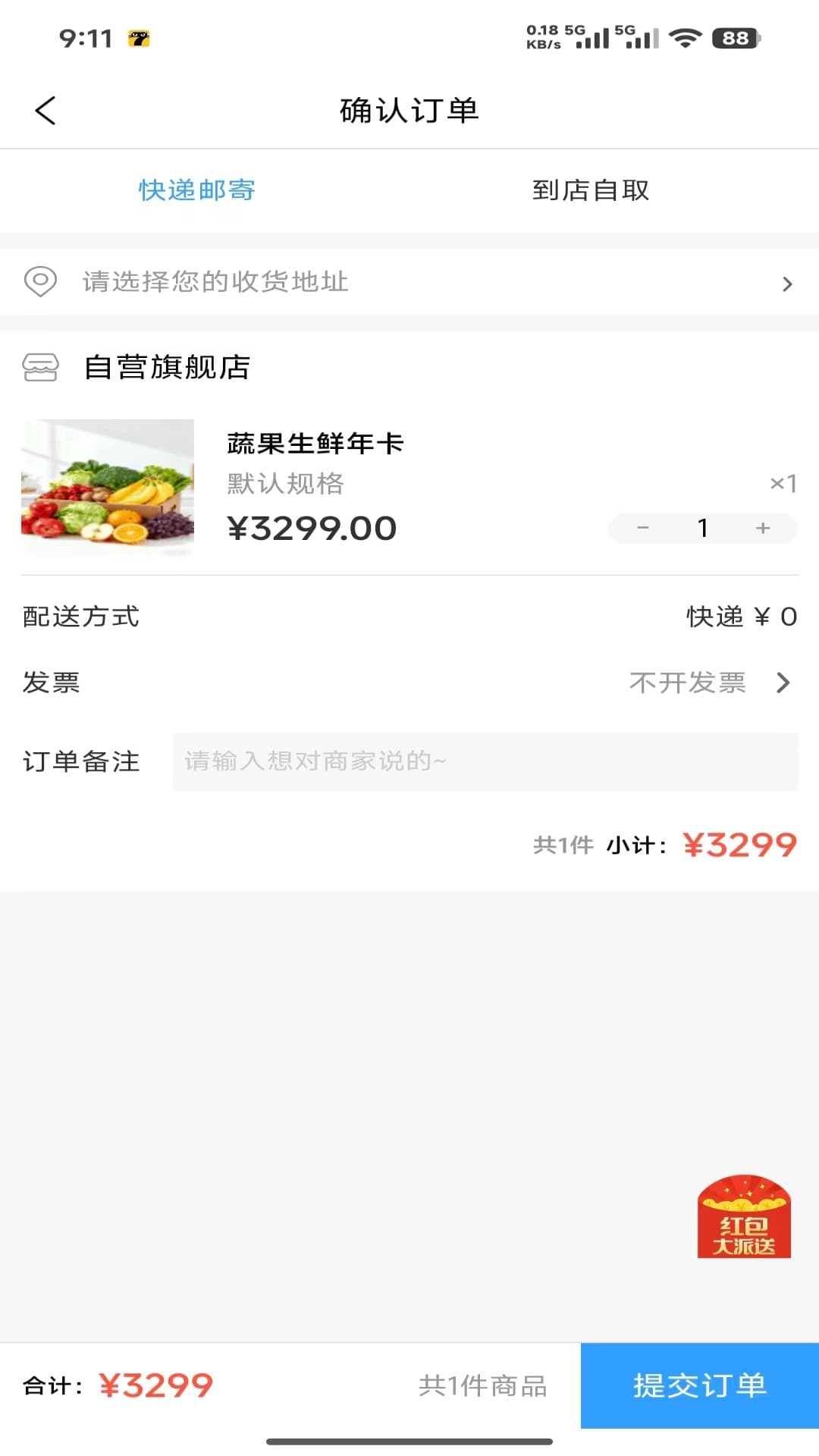Screen dimensions: 819x1456
Task: Submit the order with 提交订单
Action: tap(699, 1385)
